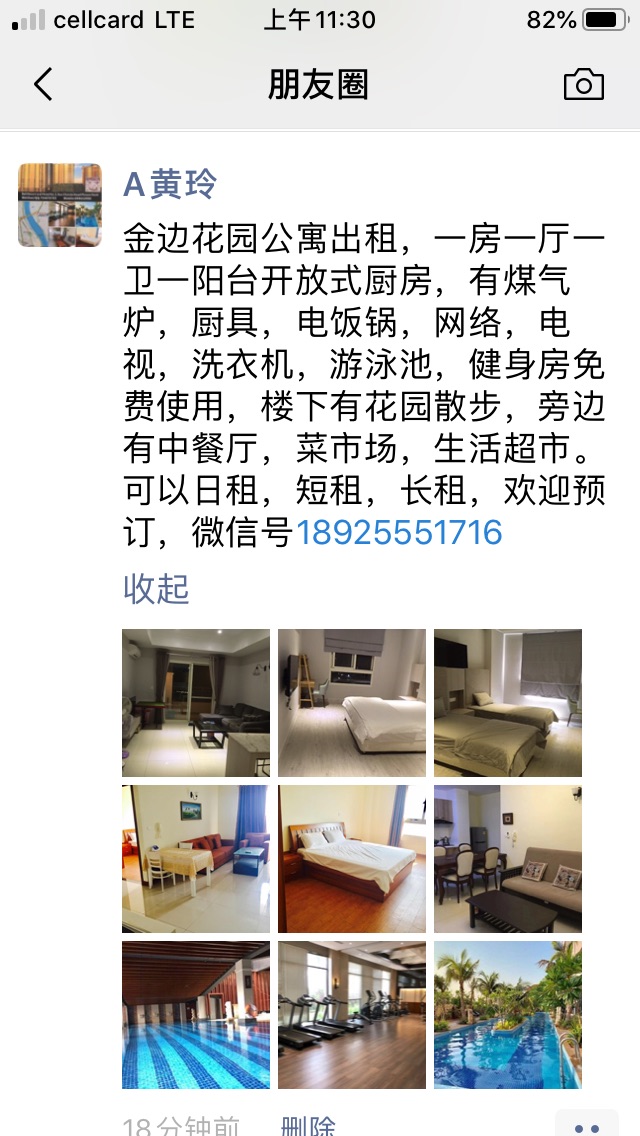Screen dimensions: 640x1136
Task: Open the A黄玲 username link
Action: 170,184
